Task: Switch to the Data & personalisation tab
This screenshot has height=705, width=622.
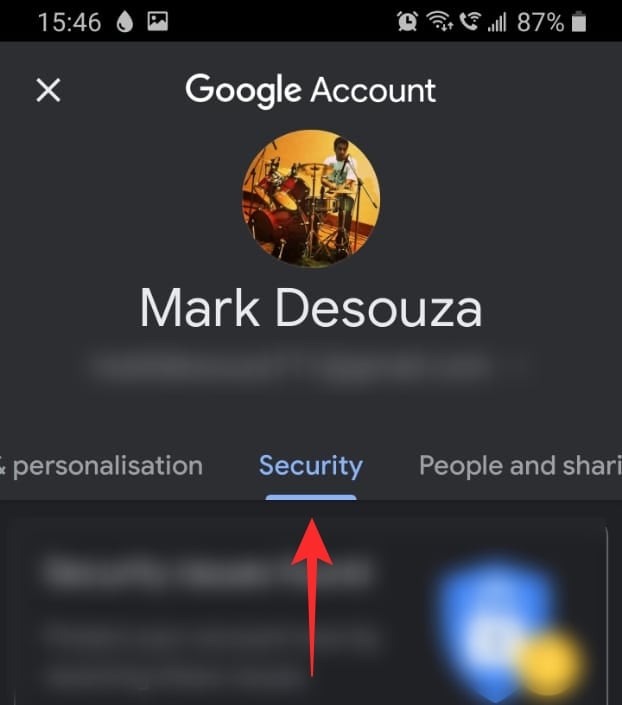Action: [x=102, y=465]
